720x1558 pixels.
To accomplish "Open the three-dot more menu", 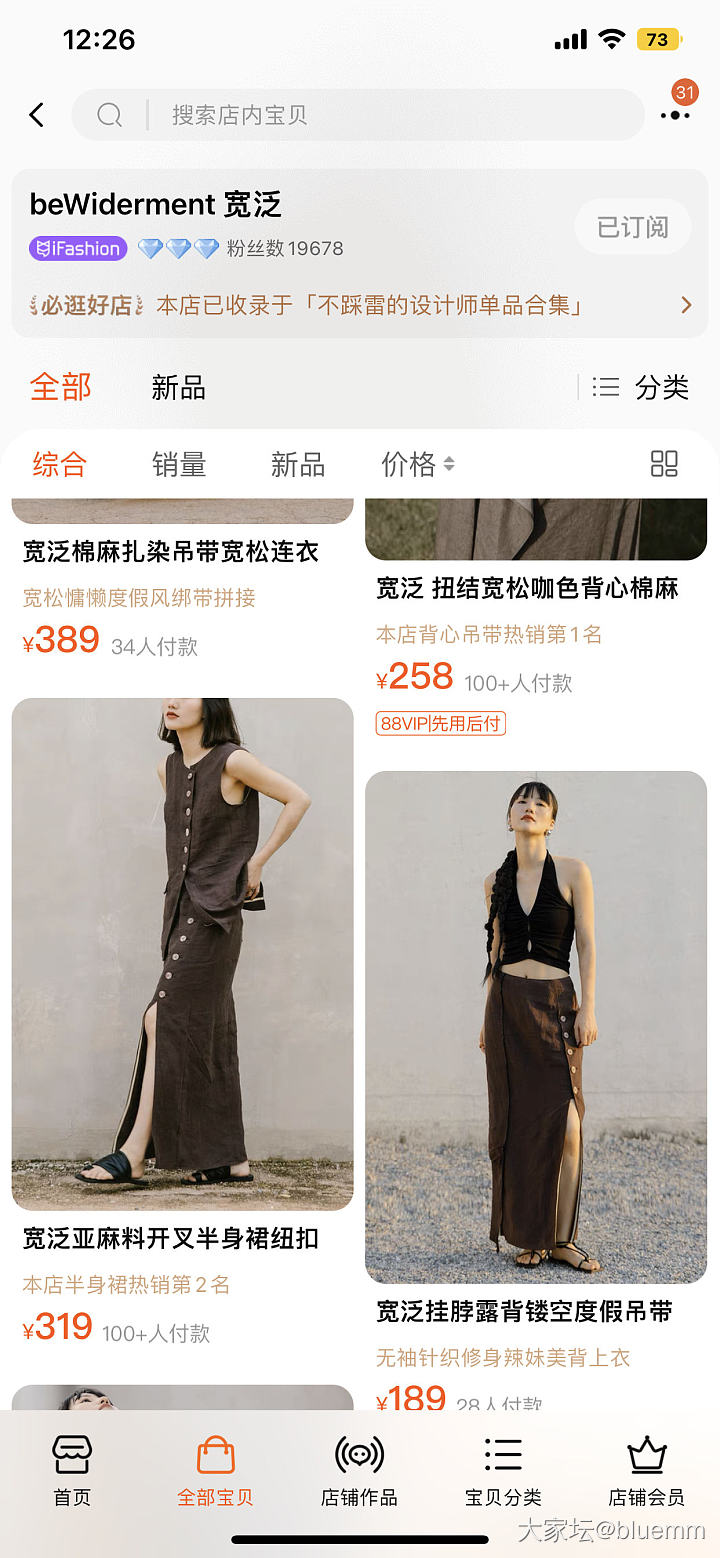I will coord(675,115).
